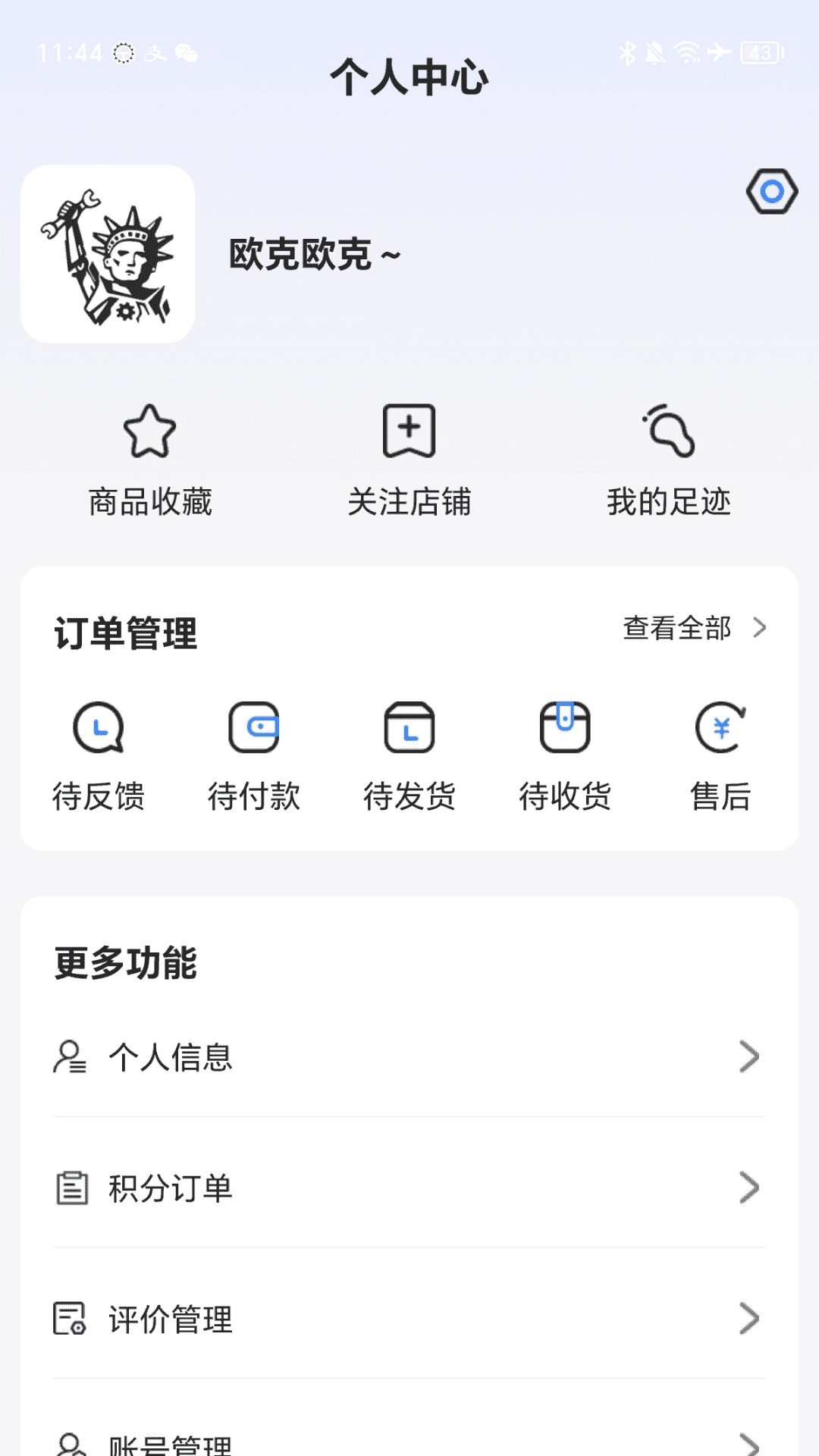Expand the 个人信息 row chevron
This screenshot has height=1456, width=819.
[x=749, y=1056]
